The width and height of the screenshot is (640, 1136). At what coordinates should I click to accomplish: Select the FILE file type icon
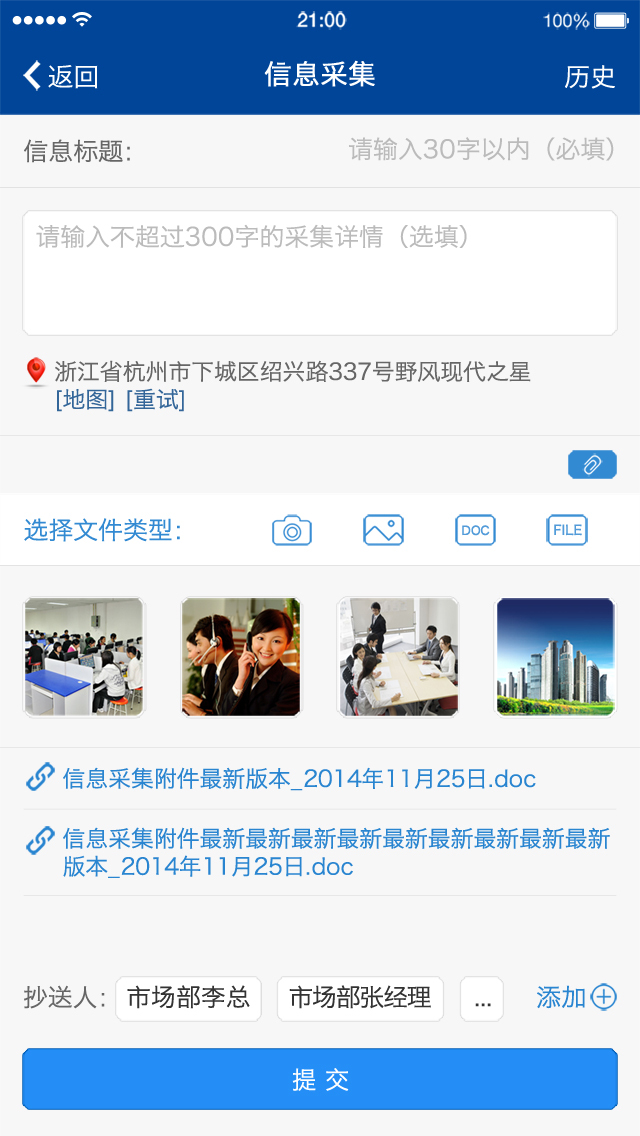click(567, 530)
